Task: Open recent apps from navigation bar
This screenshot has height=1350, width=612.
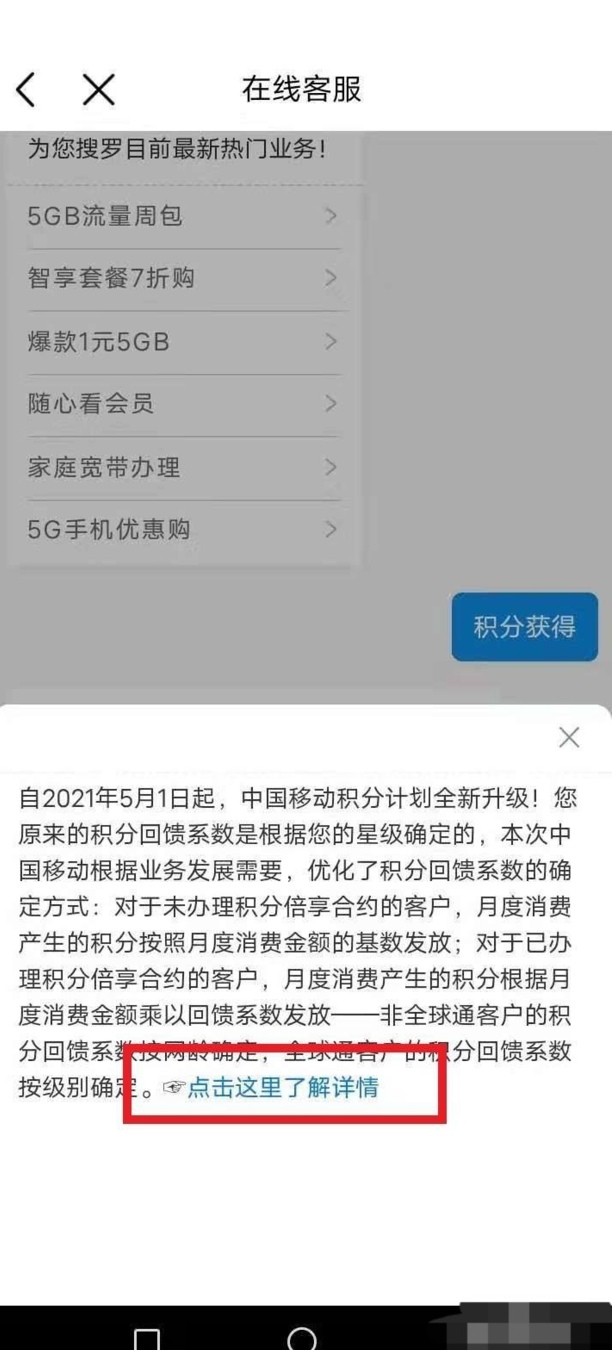Action: coord(147,1339)
